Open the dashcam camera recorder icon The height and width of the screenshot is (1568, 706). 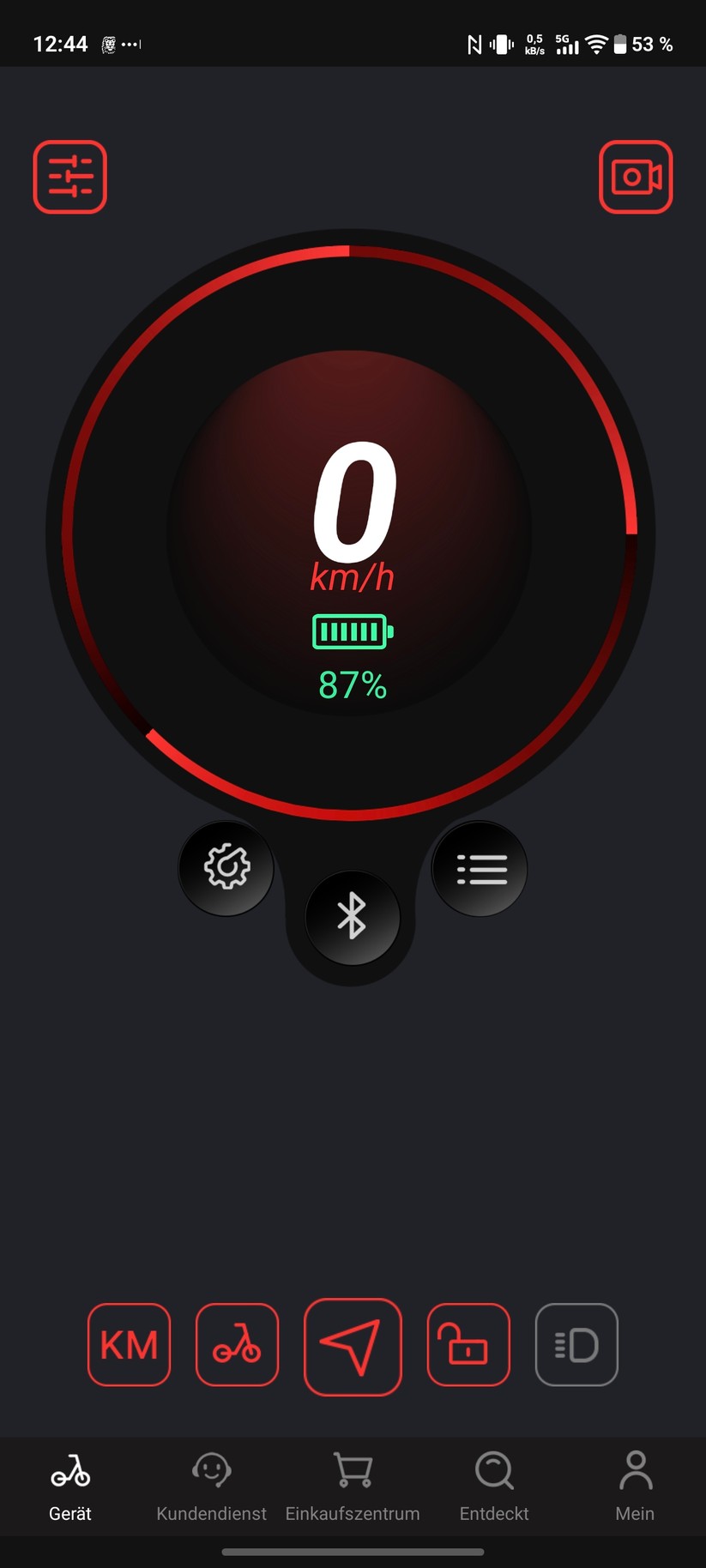pos(635,175)
